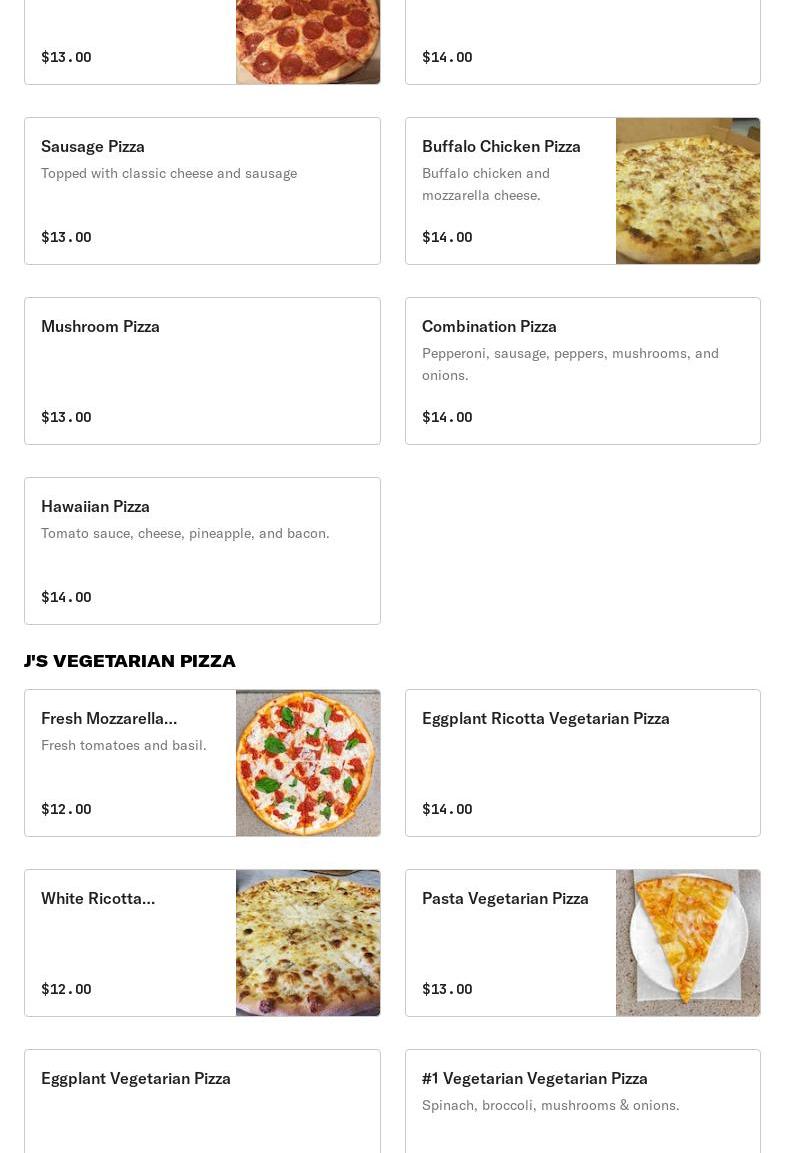The image size is (785, 1153).
Task: Tap the Hawaiian Pizza card
Action: click(202, 551)
